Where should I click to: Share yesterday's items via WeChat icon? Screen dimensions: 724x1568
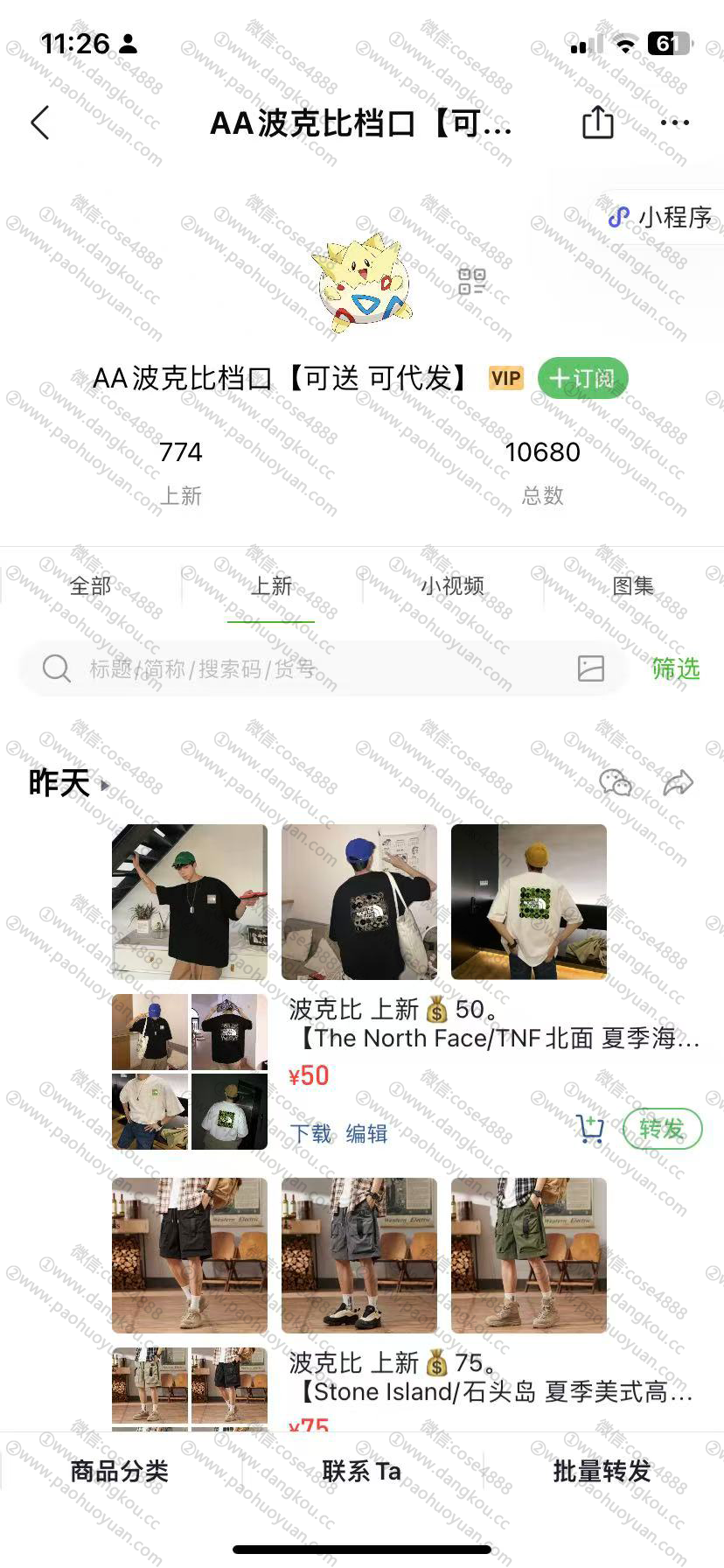615,782
